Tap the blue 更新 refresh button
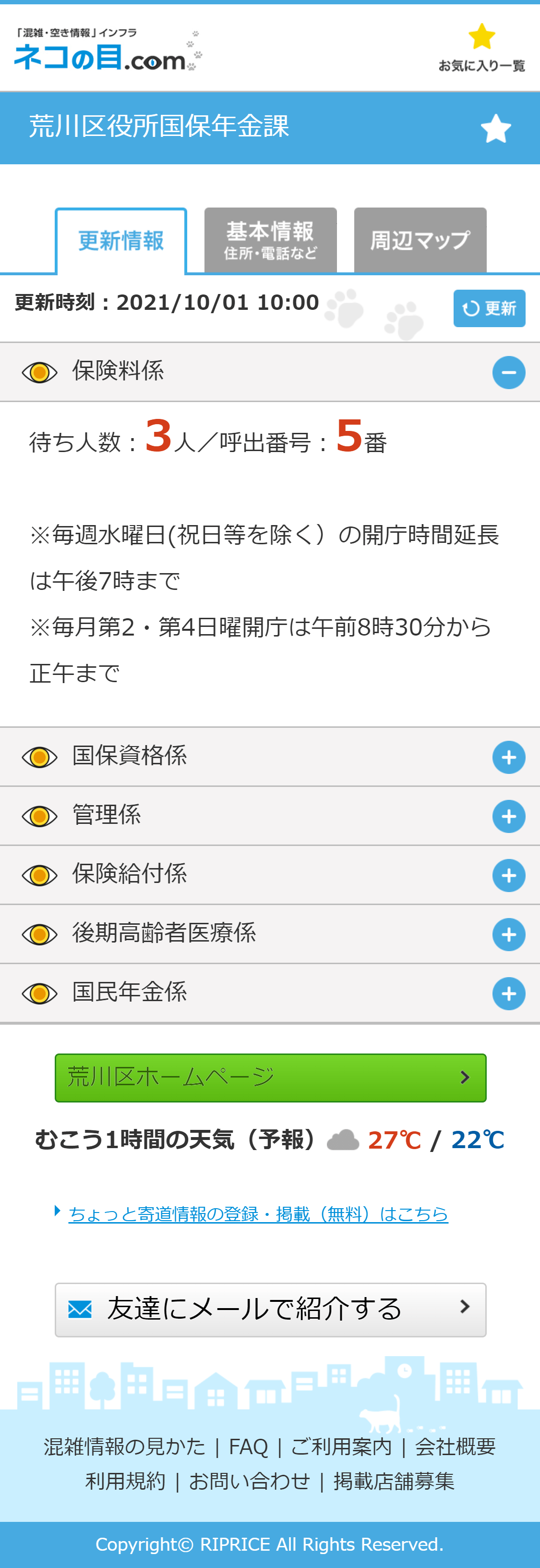The width and height of the screenshot is (540, 1568). click(x=489, y=308)
